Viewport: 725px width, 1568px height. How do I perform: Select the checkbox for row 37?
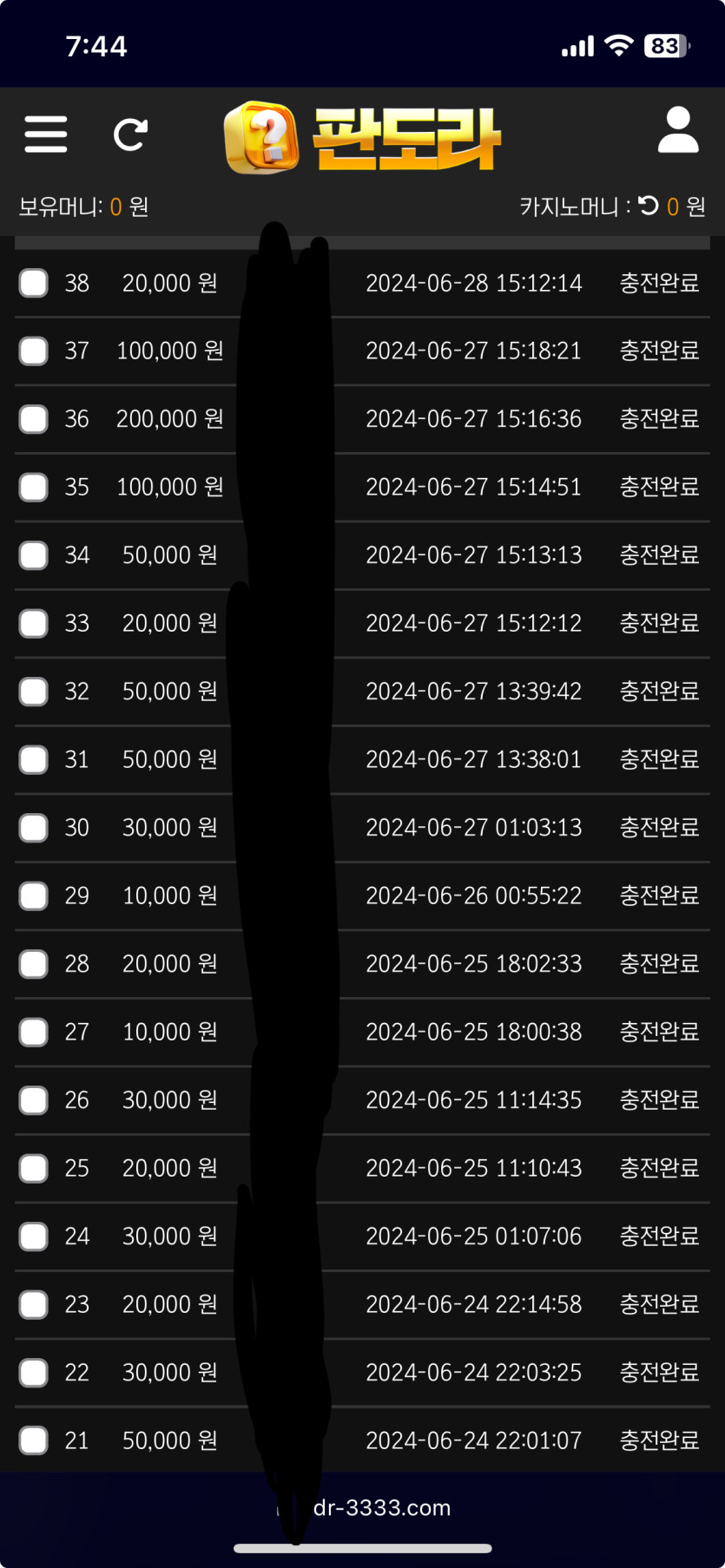[x=34, y=351]
